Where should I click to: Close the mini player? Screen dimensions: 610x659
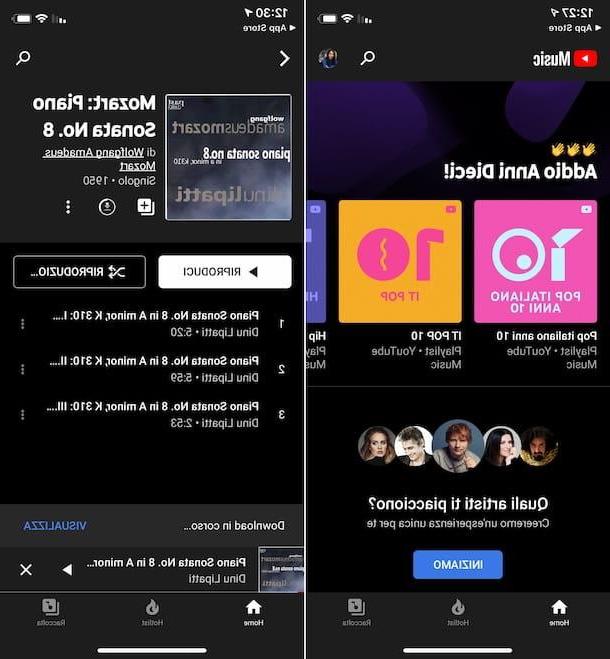point(26,570)
